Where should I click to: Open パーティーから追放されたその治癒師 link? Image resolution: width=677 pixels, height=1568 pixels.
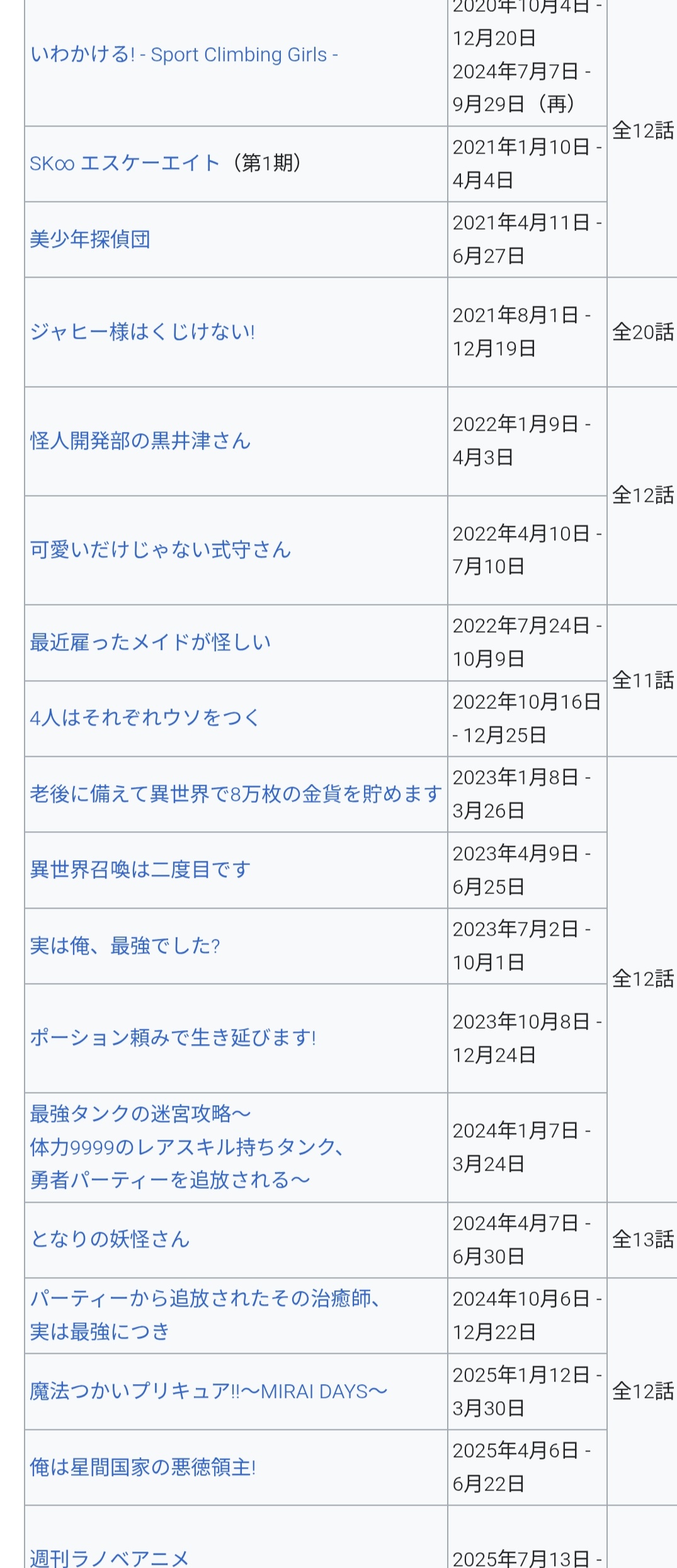204,1298
